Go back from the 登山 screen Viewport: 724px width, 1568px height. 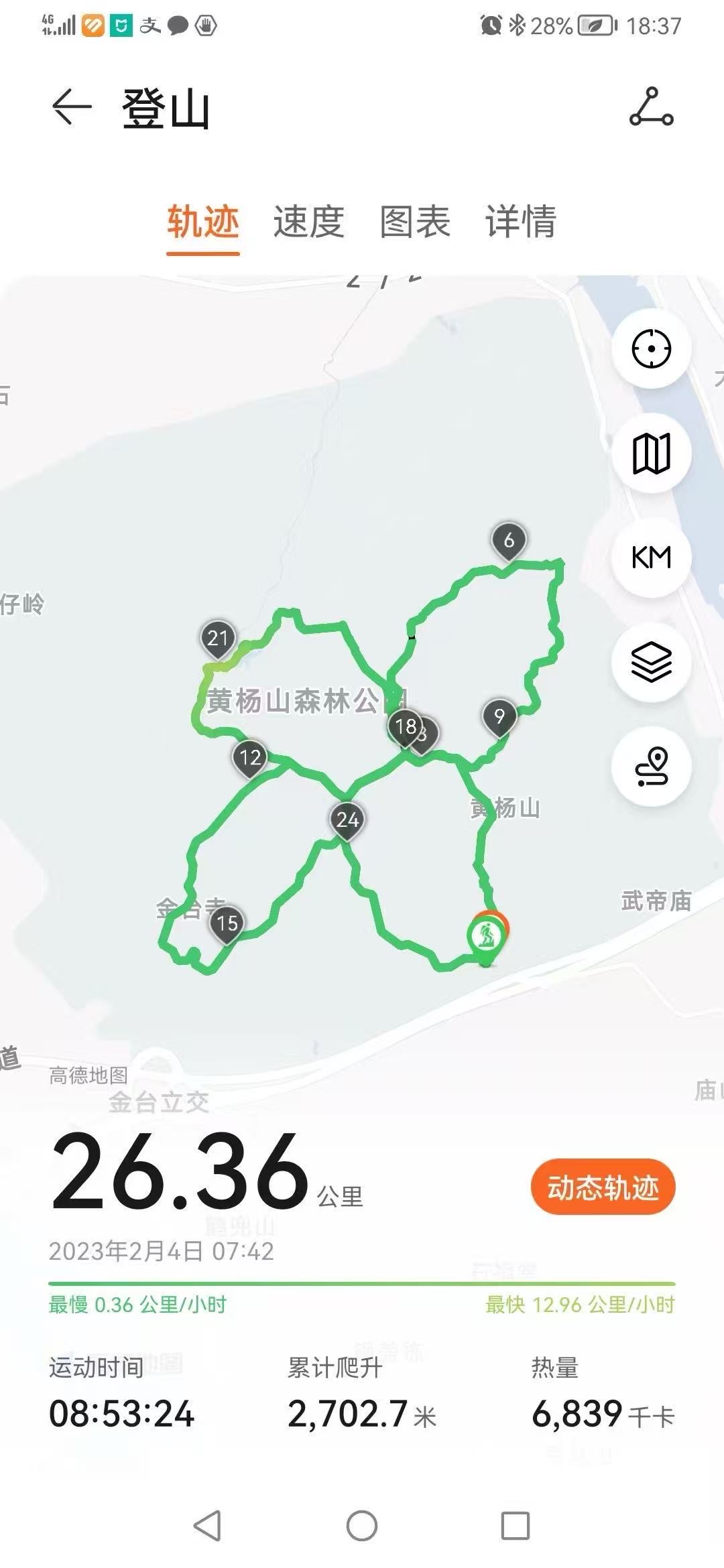(72, 107)
